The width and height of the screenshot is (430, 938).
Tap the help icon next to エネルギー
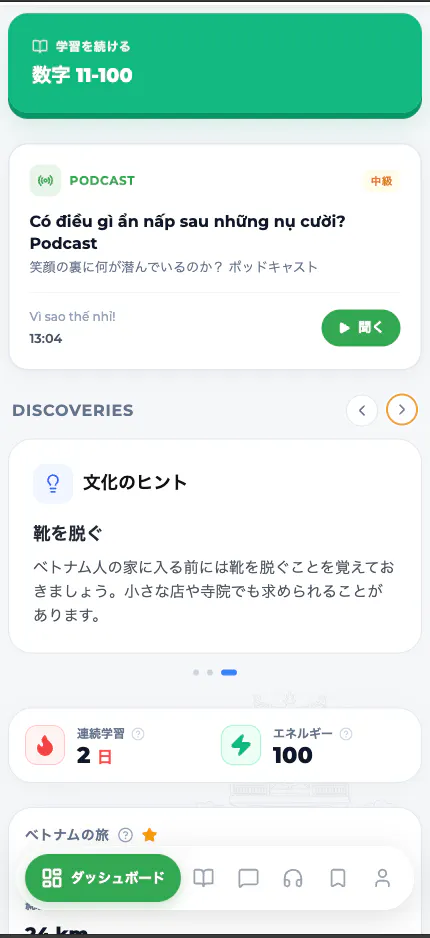(x=346, y=734)
